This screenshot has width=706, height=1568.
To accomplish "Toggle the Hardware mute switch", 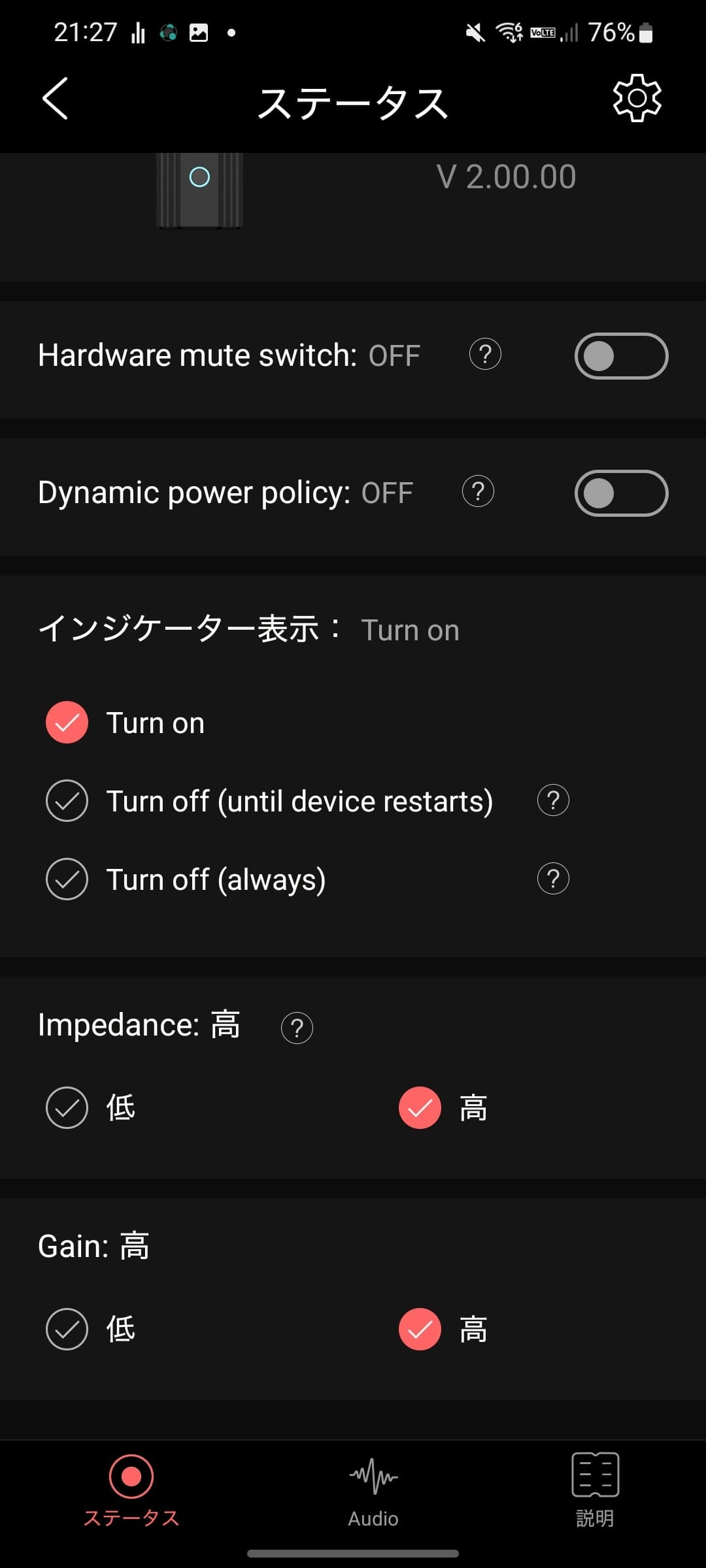I will [x=621, y=356].
